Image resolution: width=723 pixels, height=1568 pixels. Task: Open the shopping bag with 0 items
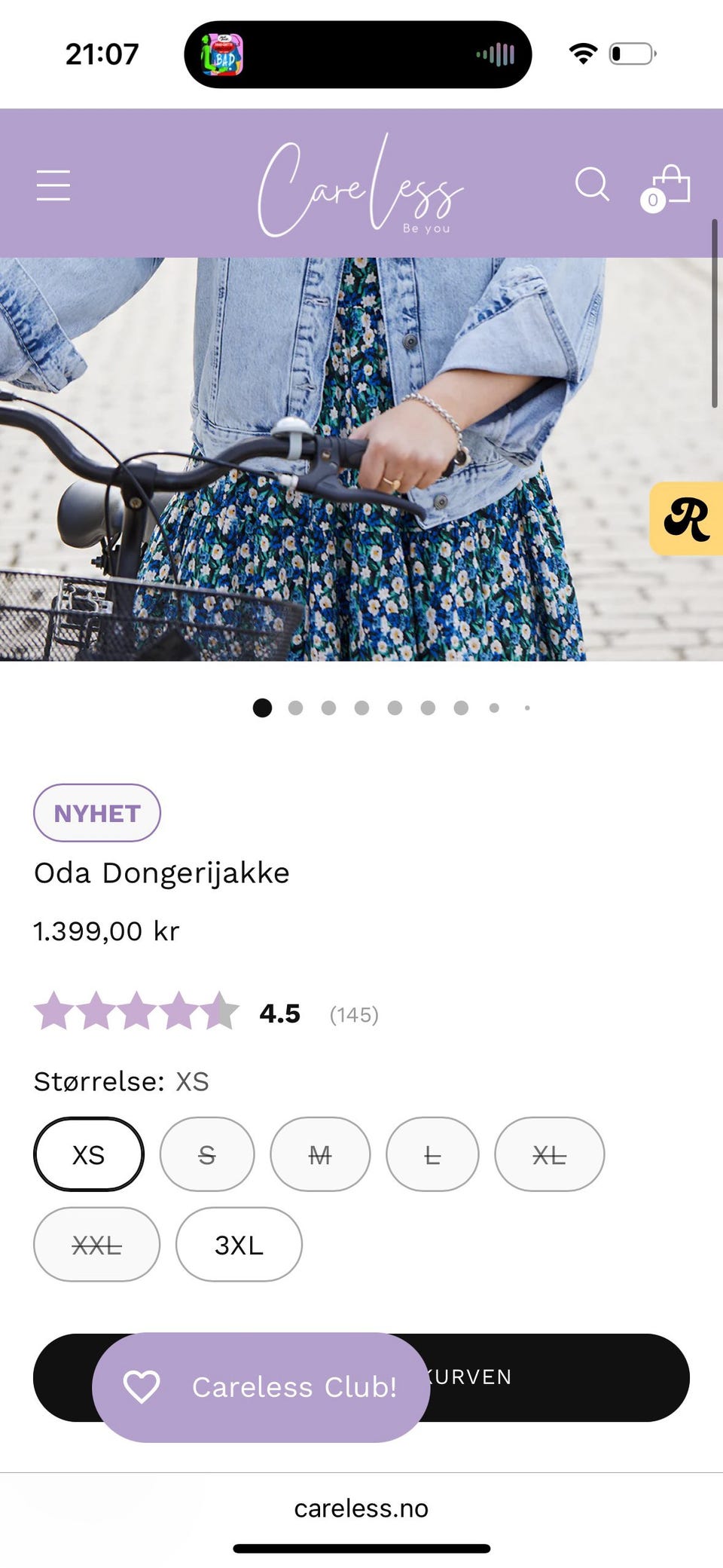click(x=669, y=186)
